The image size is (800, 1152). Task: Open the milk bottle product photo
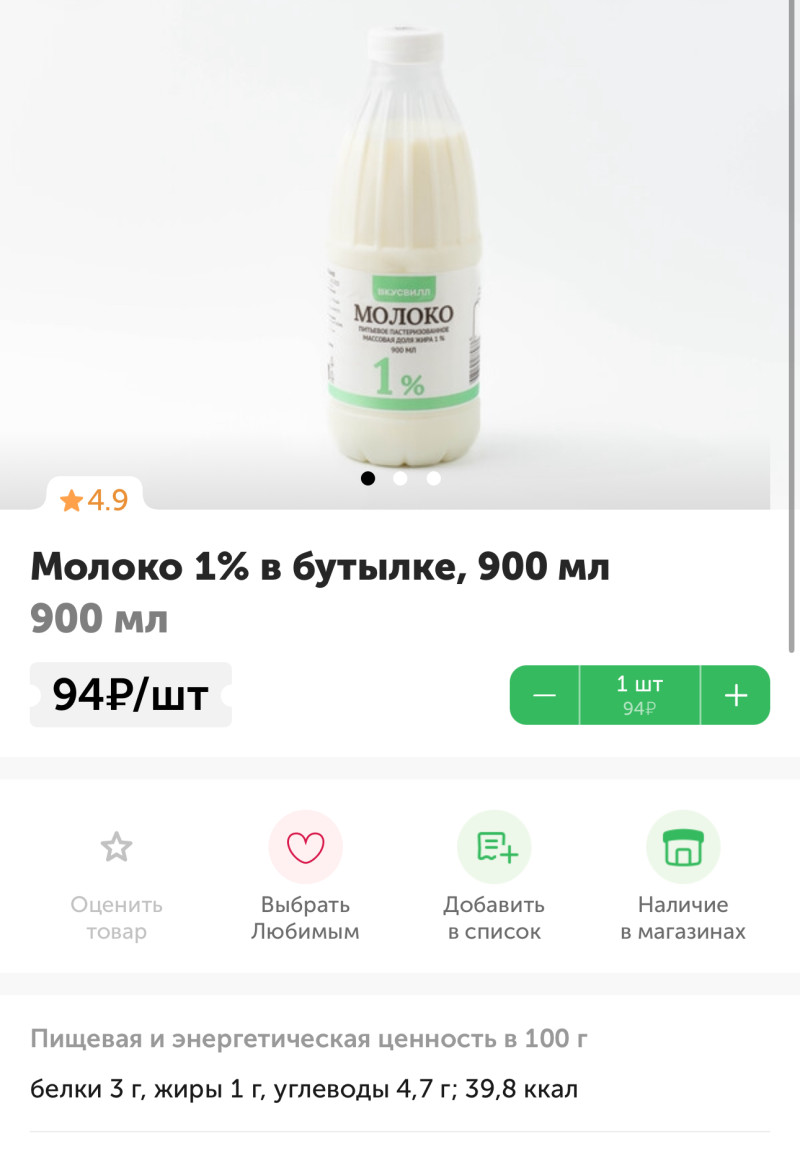click(x=402, y=250)
